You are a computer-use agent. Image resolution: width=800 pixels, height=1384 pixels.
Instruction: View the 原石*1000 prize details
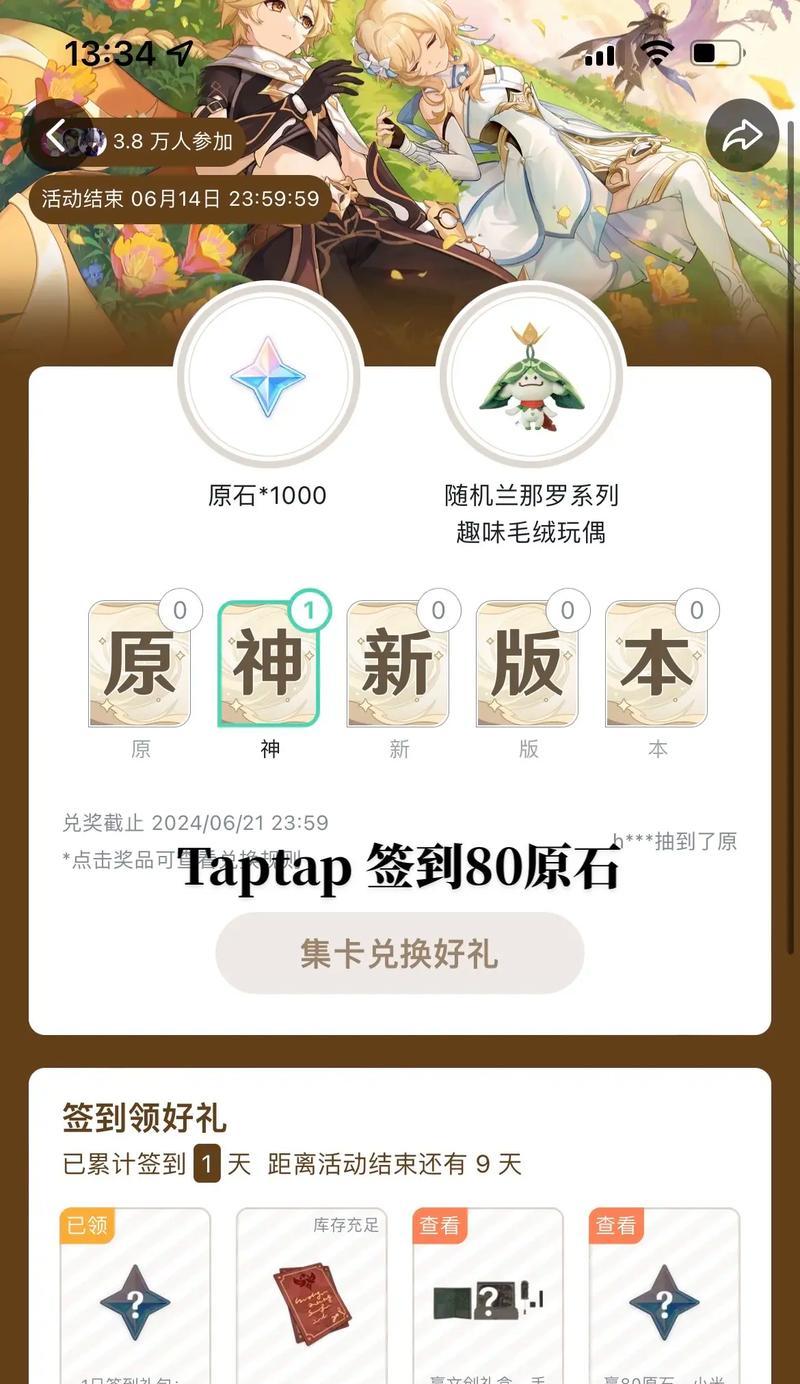click(x=268, y=376)
